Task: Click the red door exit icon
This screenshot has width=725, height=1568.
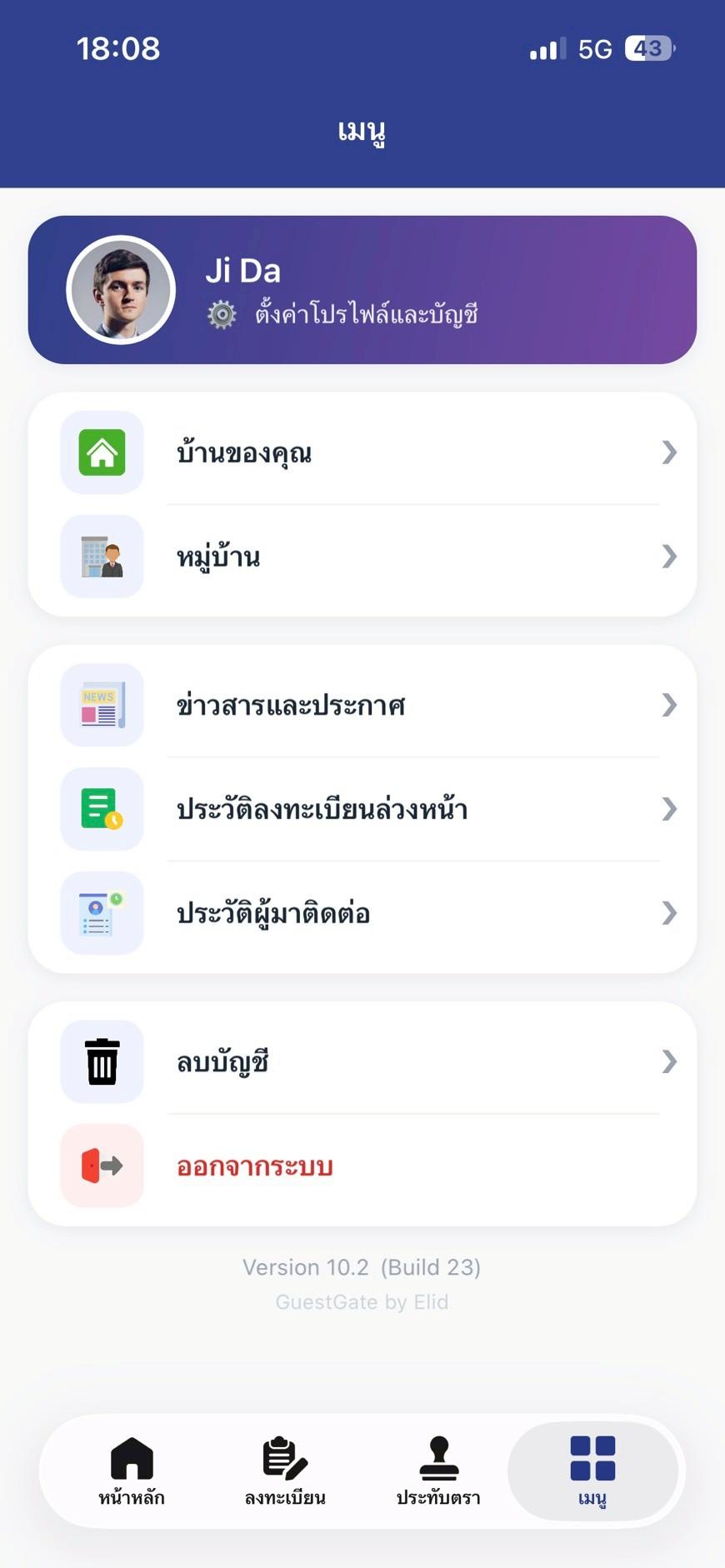Action: pos(102,1166)
